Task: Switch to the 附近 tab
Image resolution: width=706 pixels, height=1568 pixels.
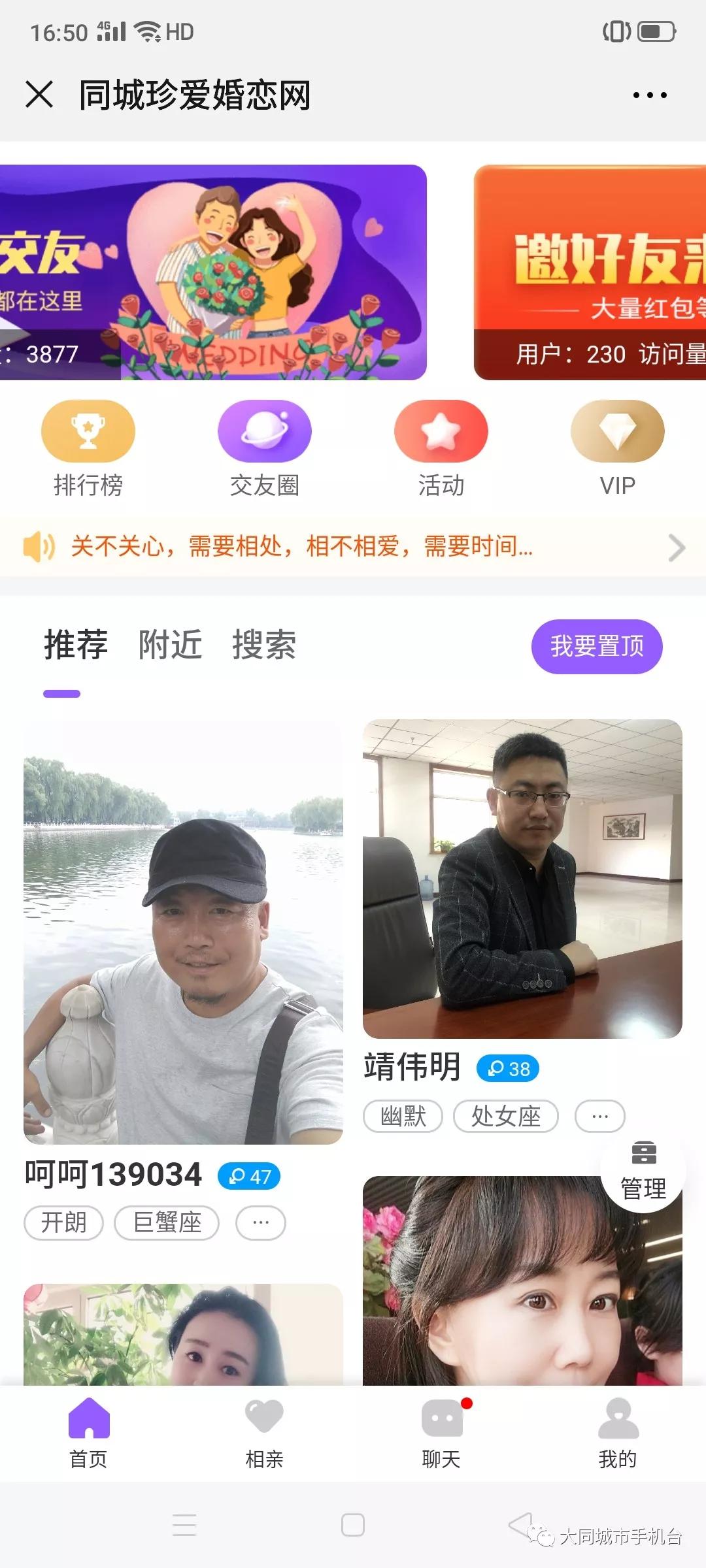Action: (169, 645)
